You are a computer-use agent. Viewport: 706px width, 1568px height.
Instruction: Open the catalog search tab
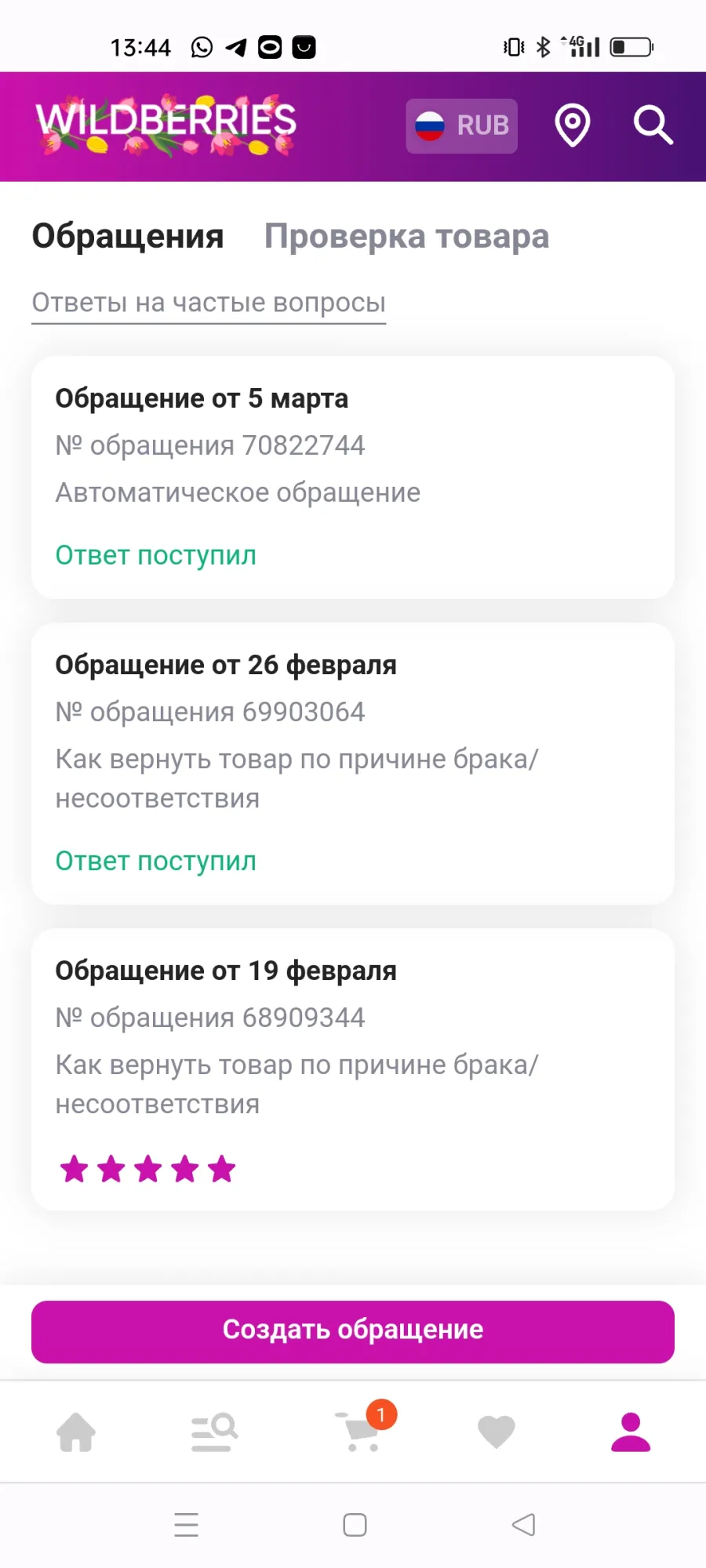(215, 1432)
